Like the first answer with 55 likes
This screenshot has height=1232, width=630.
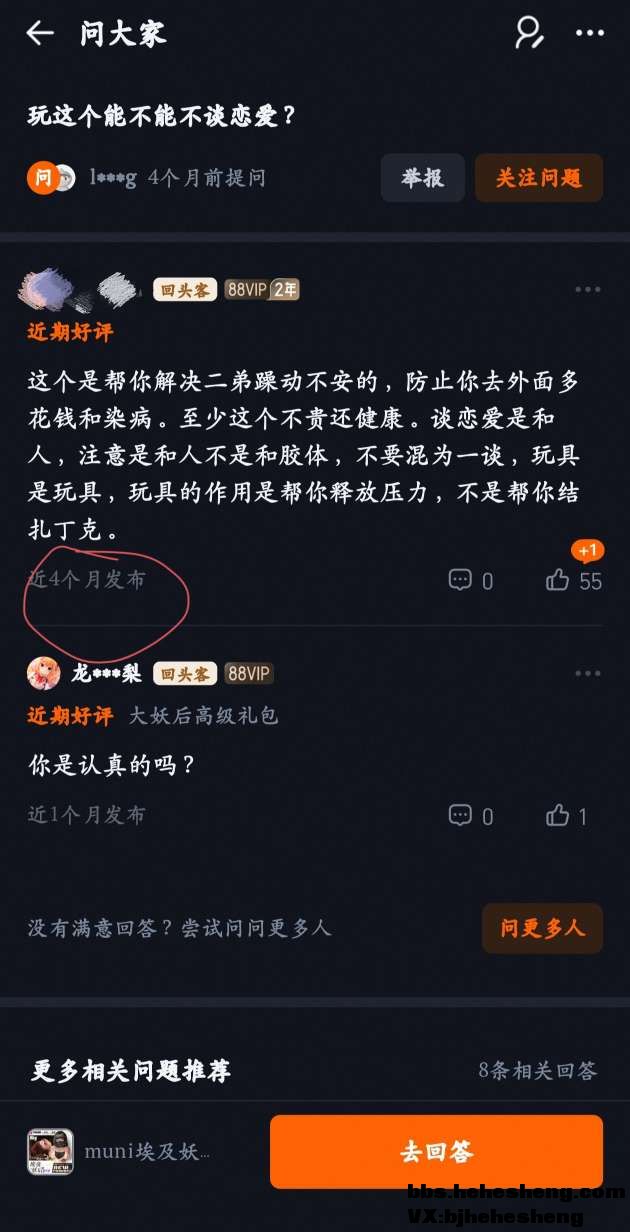tap(573, 580)
